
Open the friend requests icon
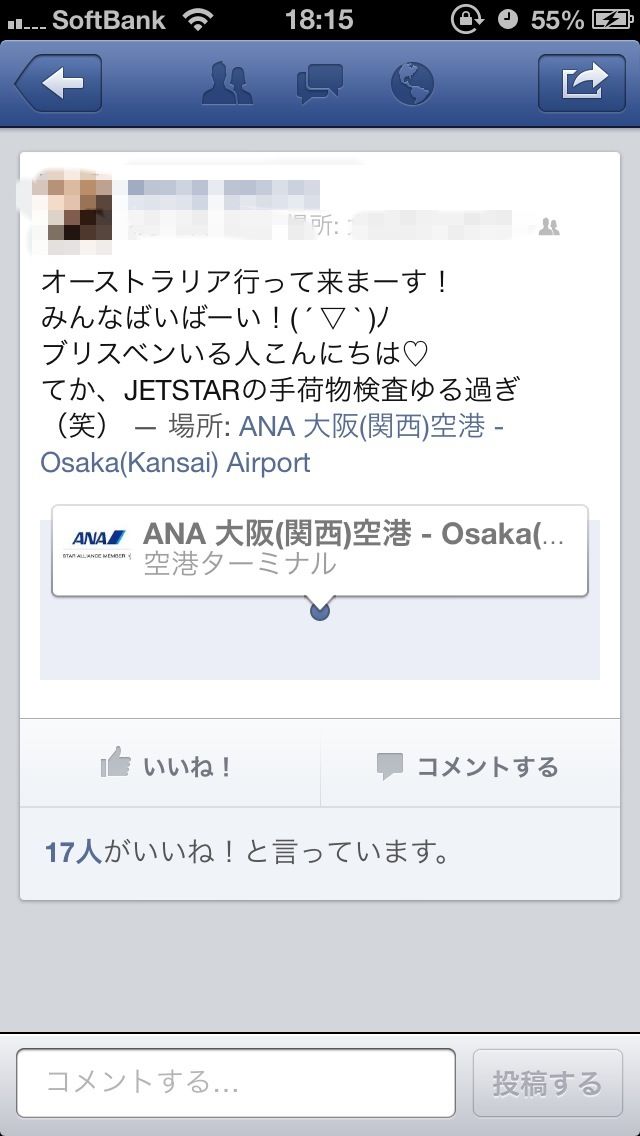[226, 83]
